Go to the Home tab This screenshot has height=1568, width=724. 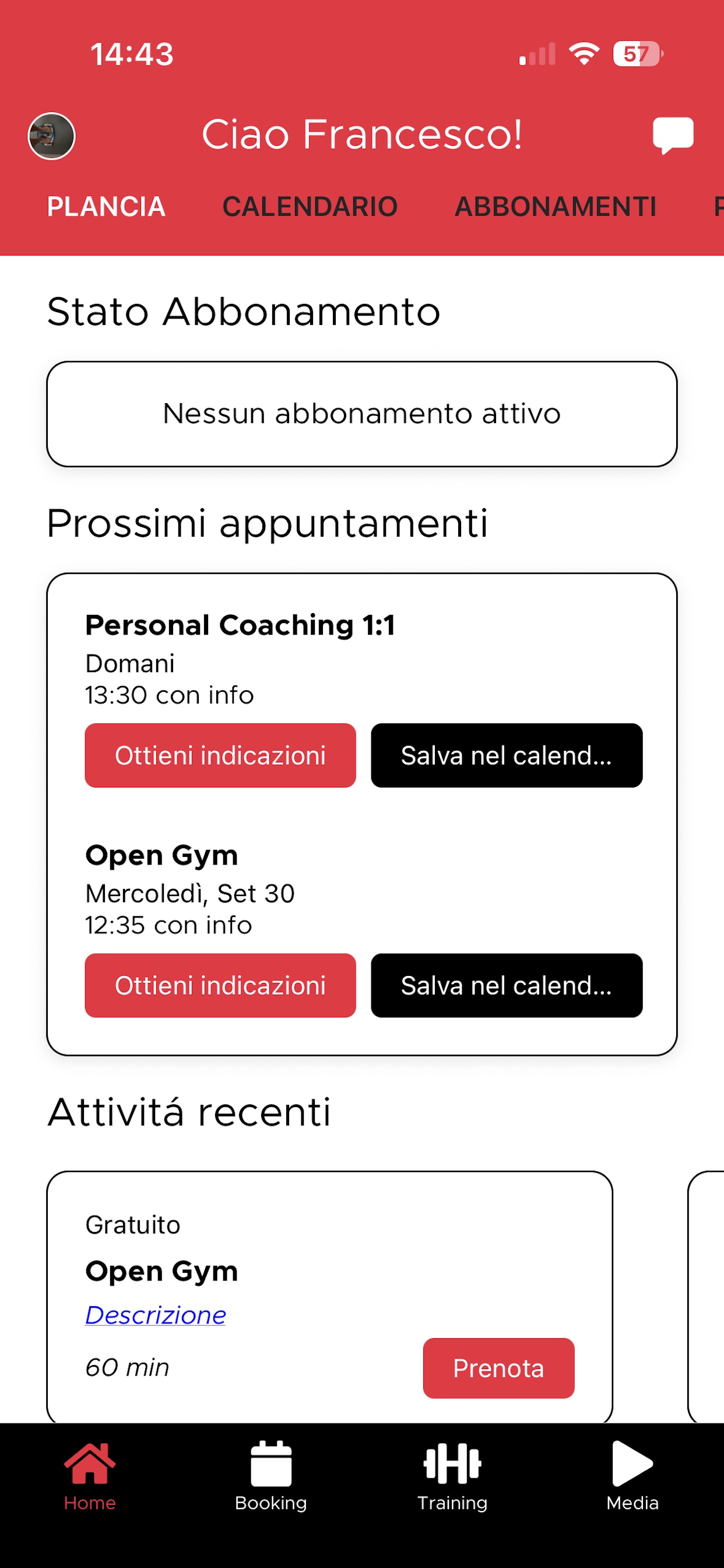pos(90,1476)
